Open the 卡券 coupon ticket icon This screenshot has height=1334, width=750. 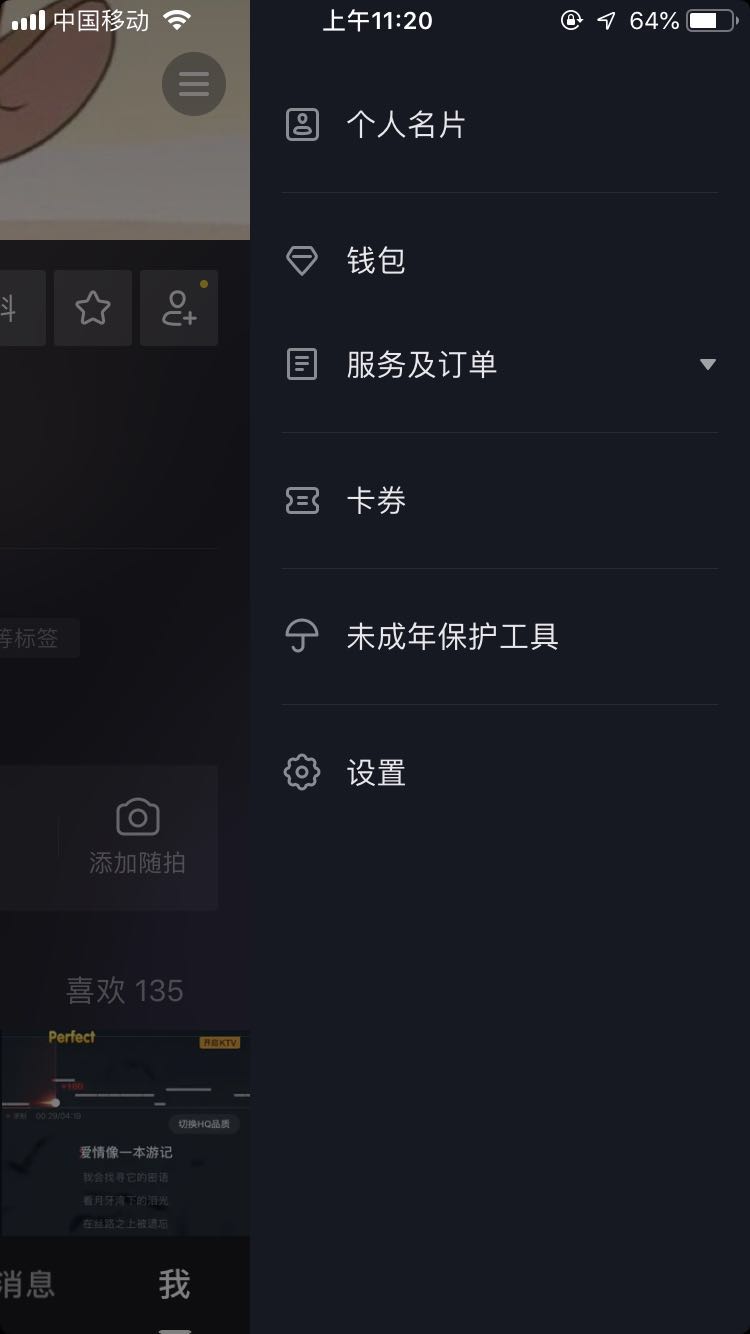pyautogui.click(x=302, y=500)
